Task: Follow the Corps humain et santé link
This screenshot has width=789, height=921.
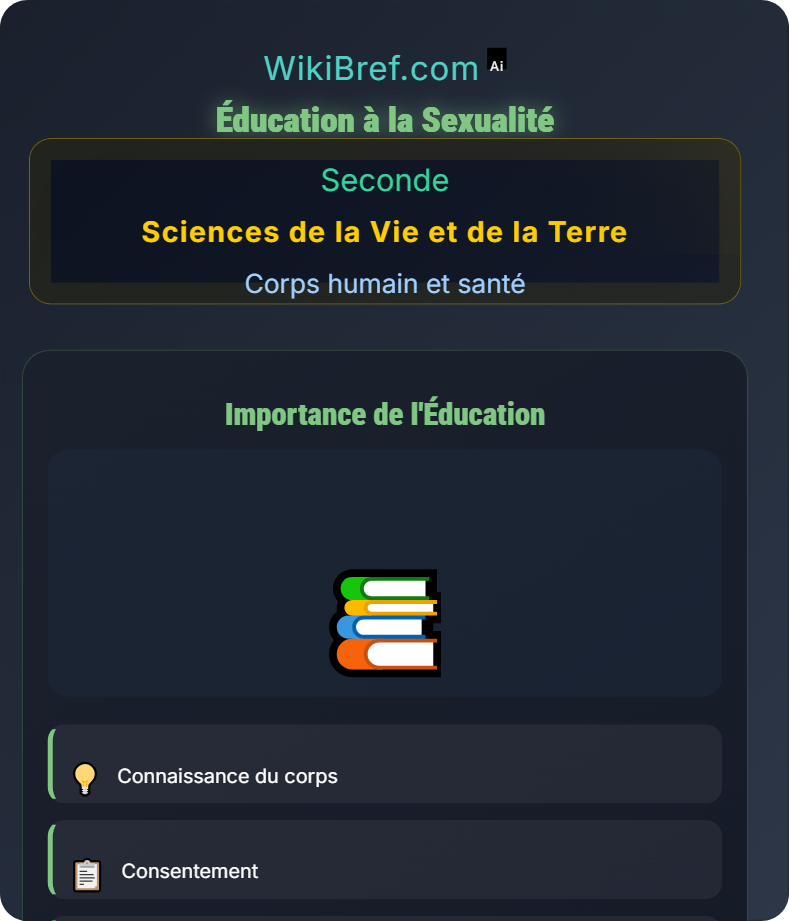Action: point(384,284)
